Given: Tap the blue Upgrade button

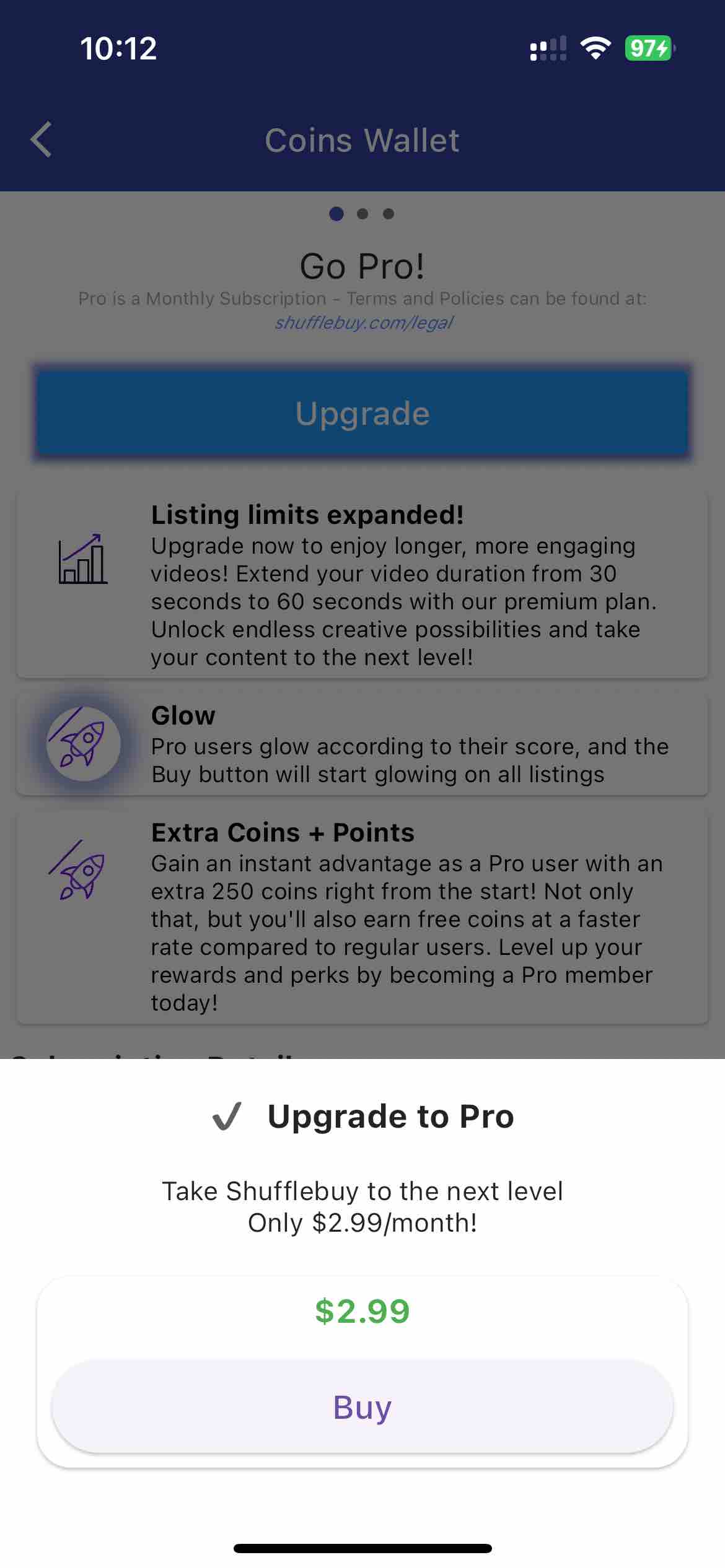Looking at the screenshot, I should [x=362, y=413].
